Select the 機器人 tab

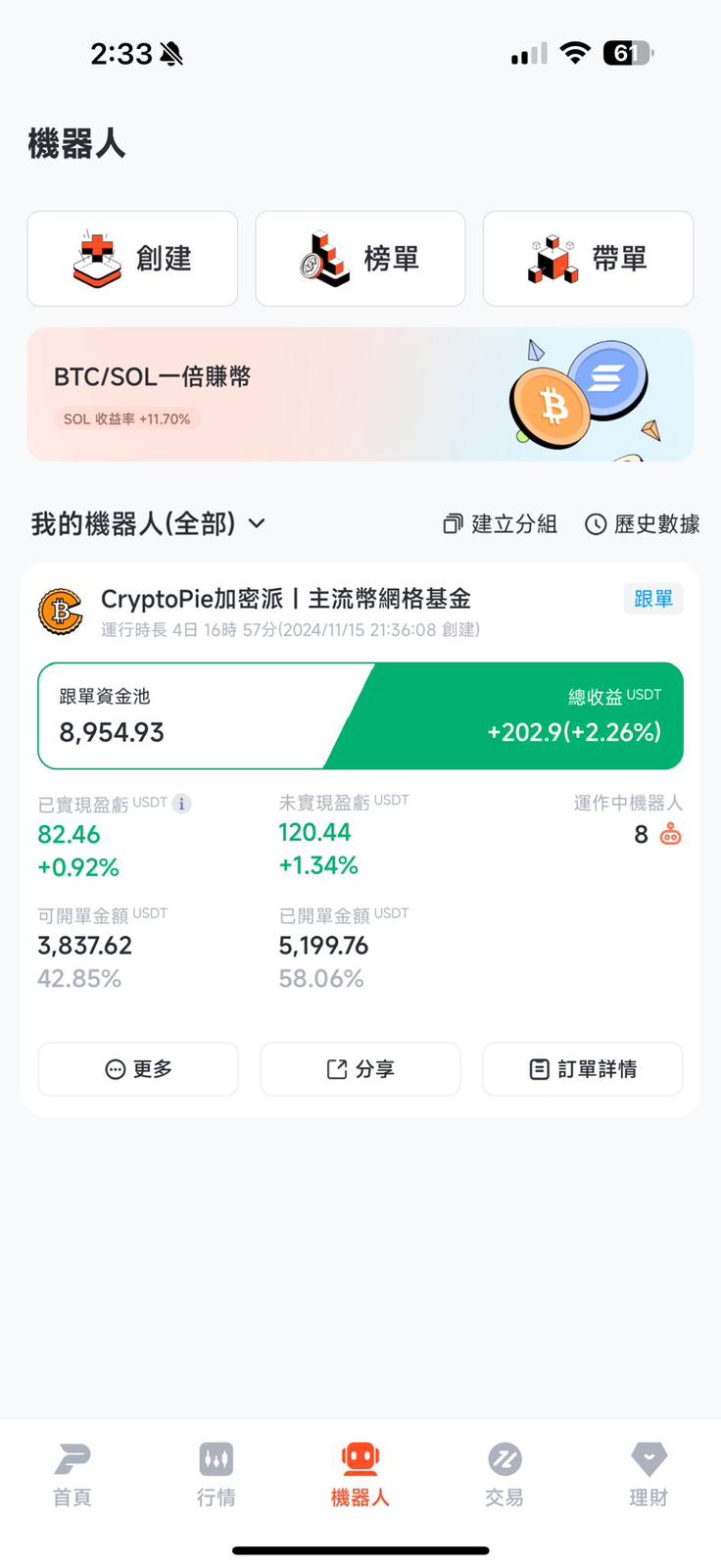point(360,1473)
